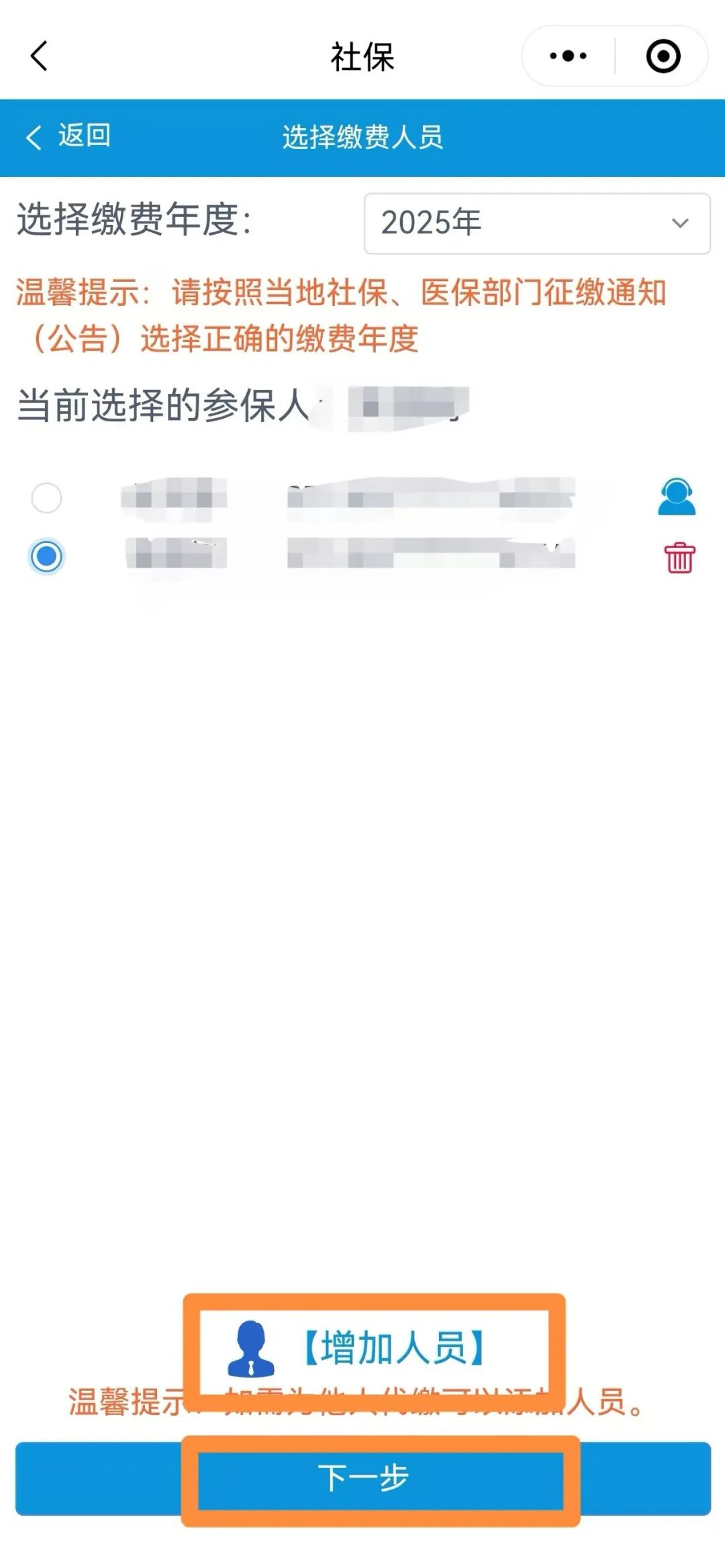725x1568 pixels.
Task: Tap 返回 in the blue header
Action: click(68, 136)
